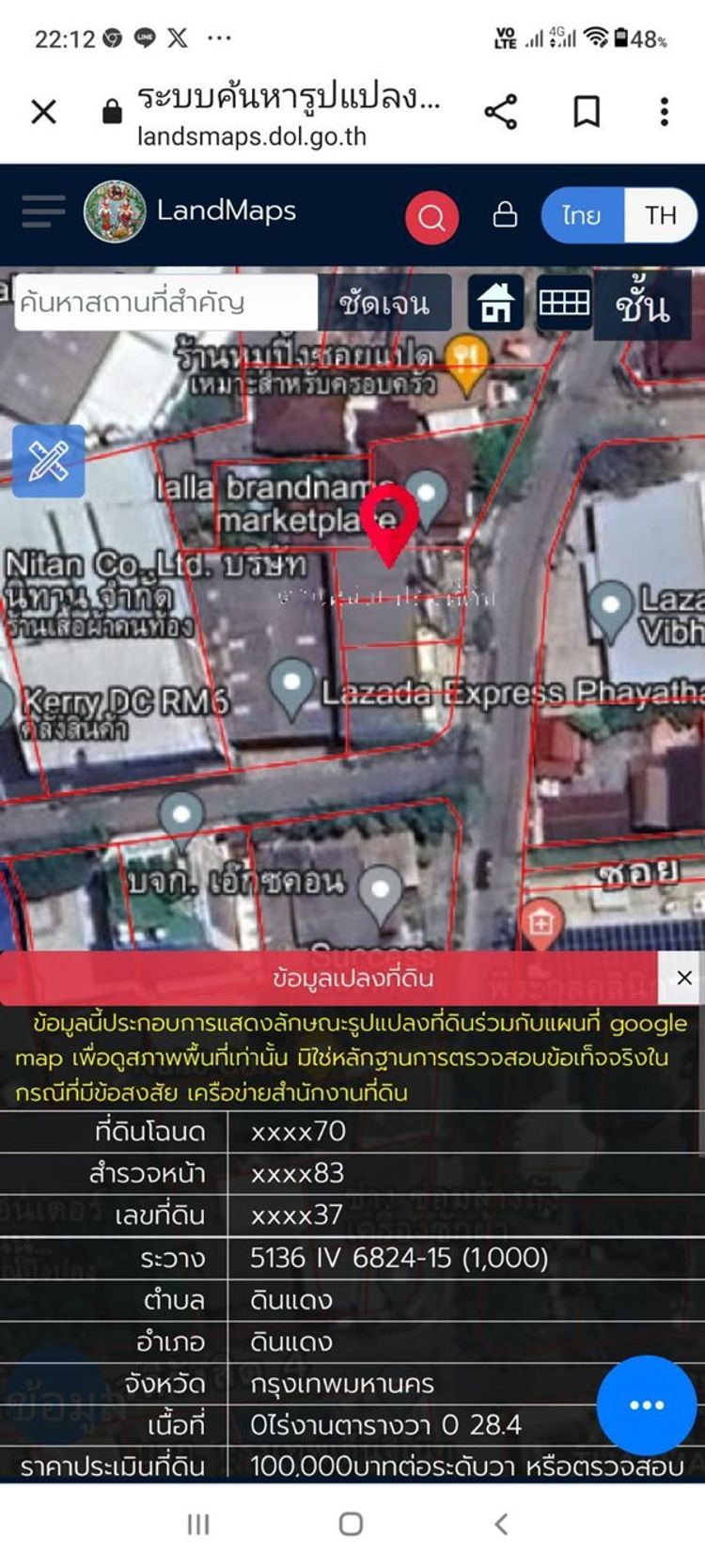
Task: Open the browser overflow menu
Action: tap(664, 113)
